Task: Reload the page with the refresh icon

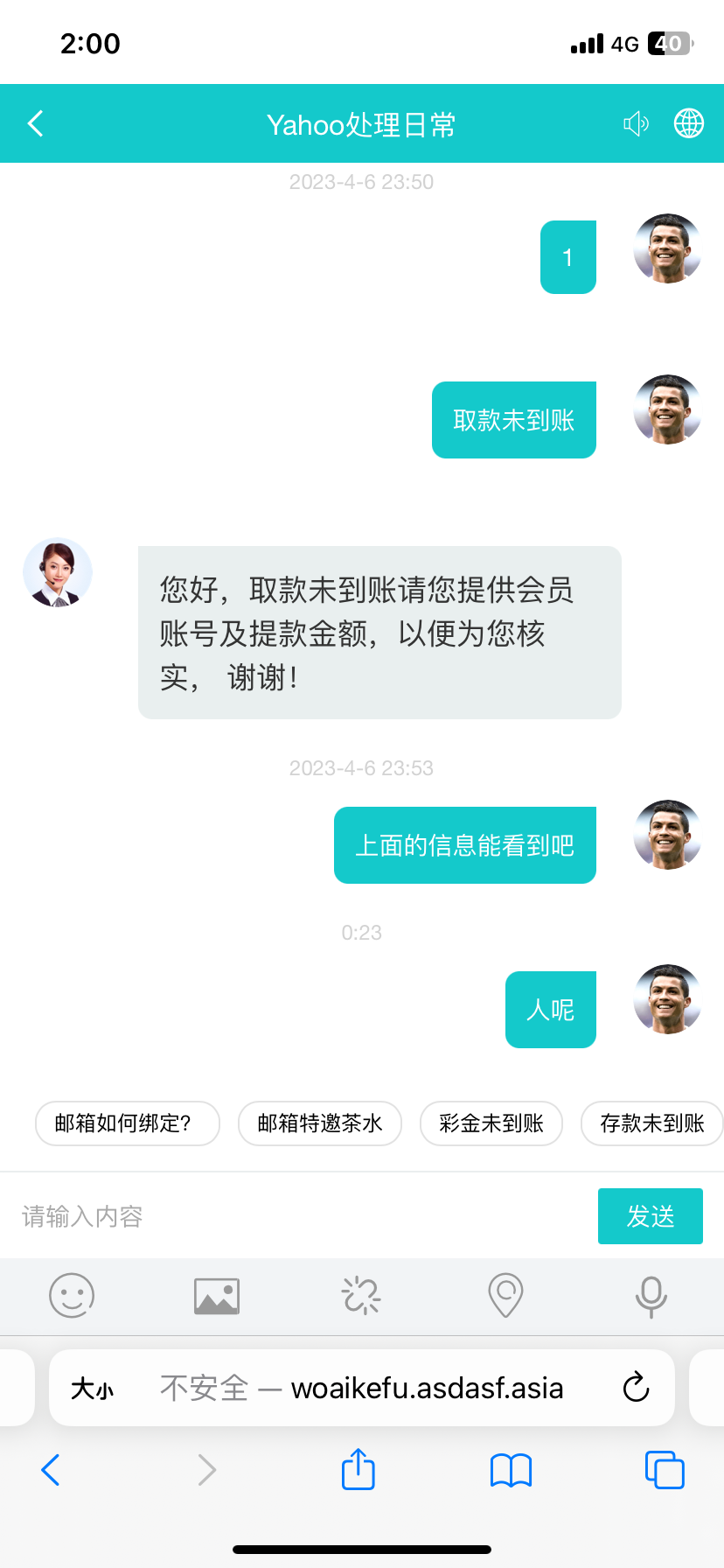Action: 636,1388
